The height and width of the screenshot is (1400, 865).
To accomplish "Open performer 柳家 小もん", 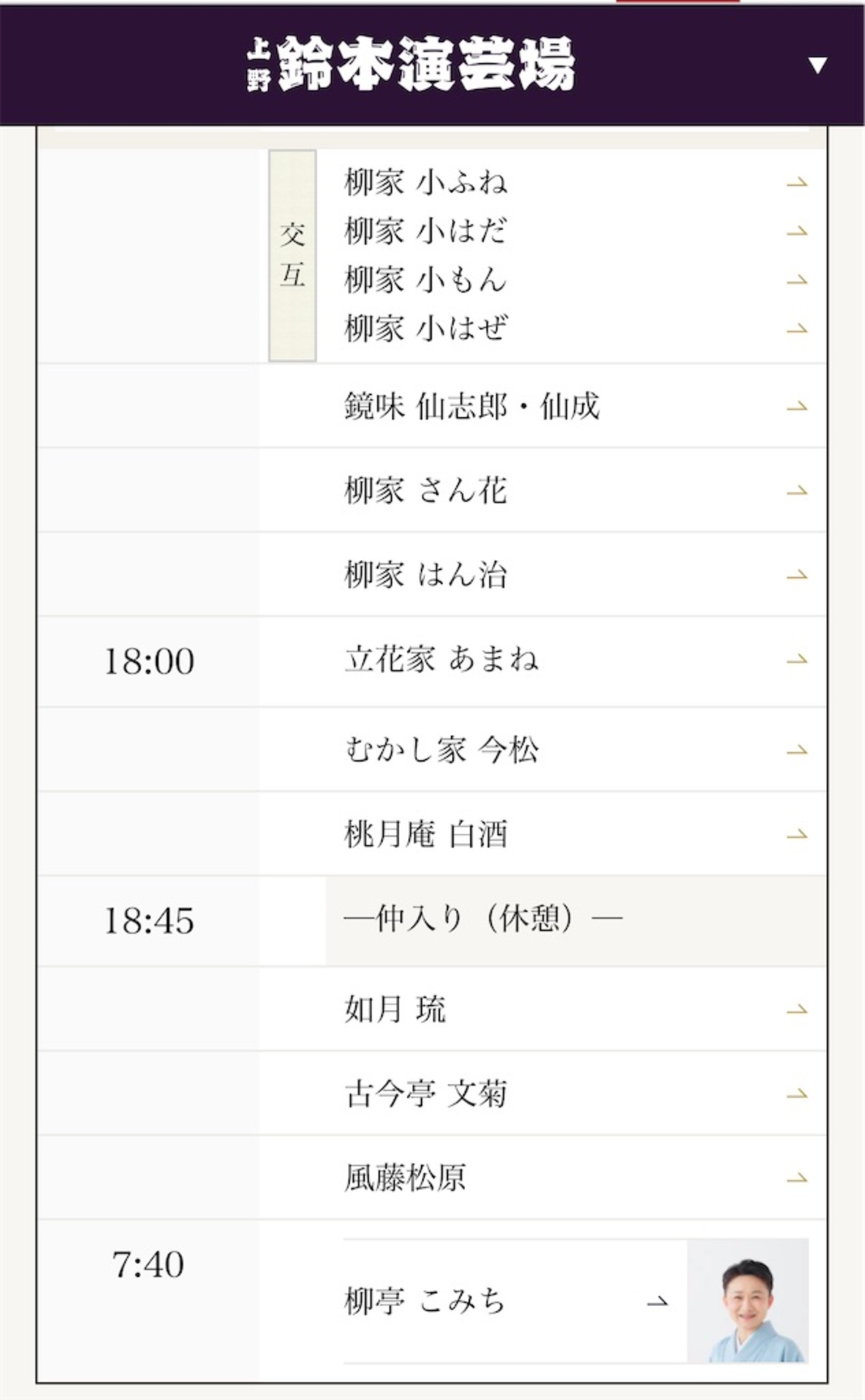I will [426, 280].
